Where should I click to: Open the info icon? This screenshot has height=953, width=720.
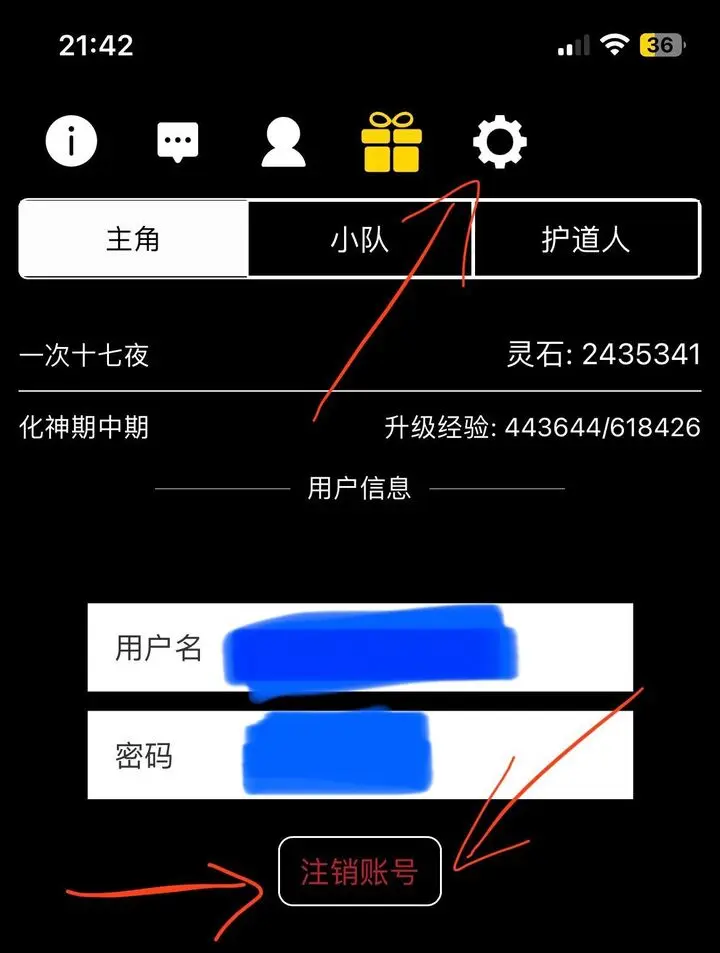pyautogui.click(x=72, y=141)
